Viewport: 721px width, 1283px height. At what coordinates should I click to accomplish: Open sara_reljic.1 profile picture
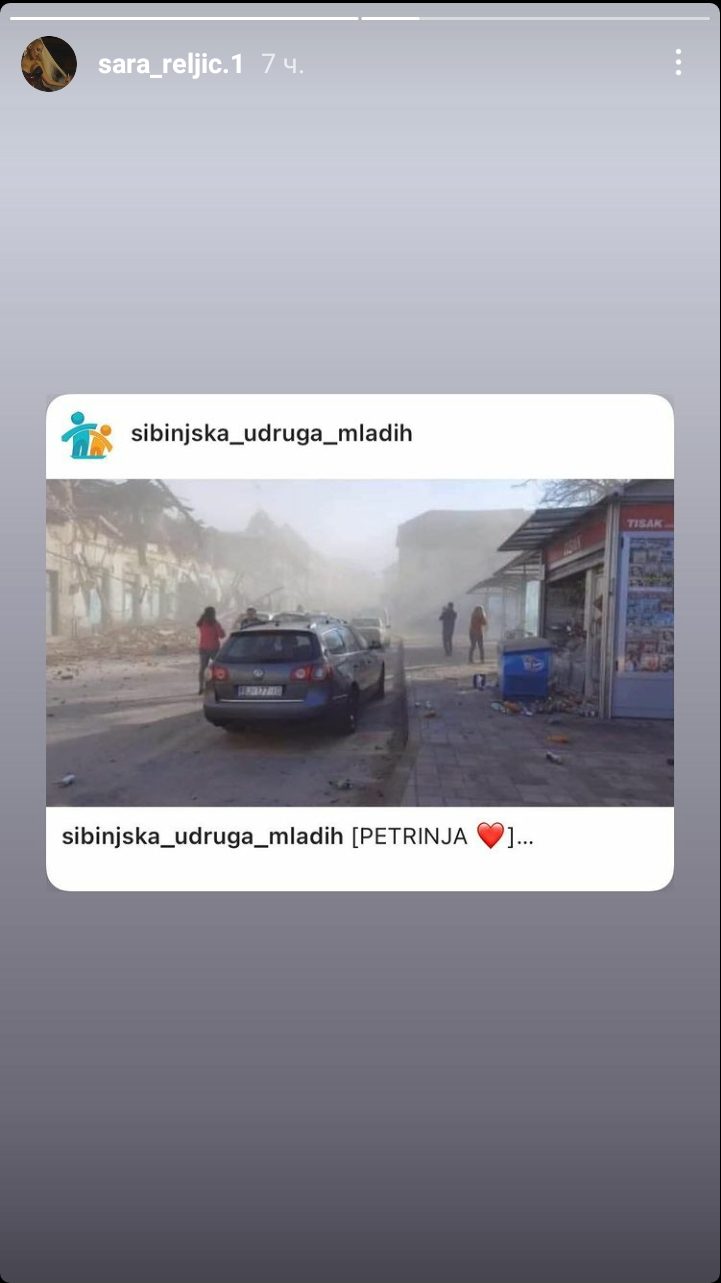coord(49,64)
